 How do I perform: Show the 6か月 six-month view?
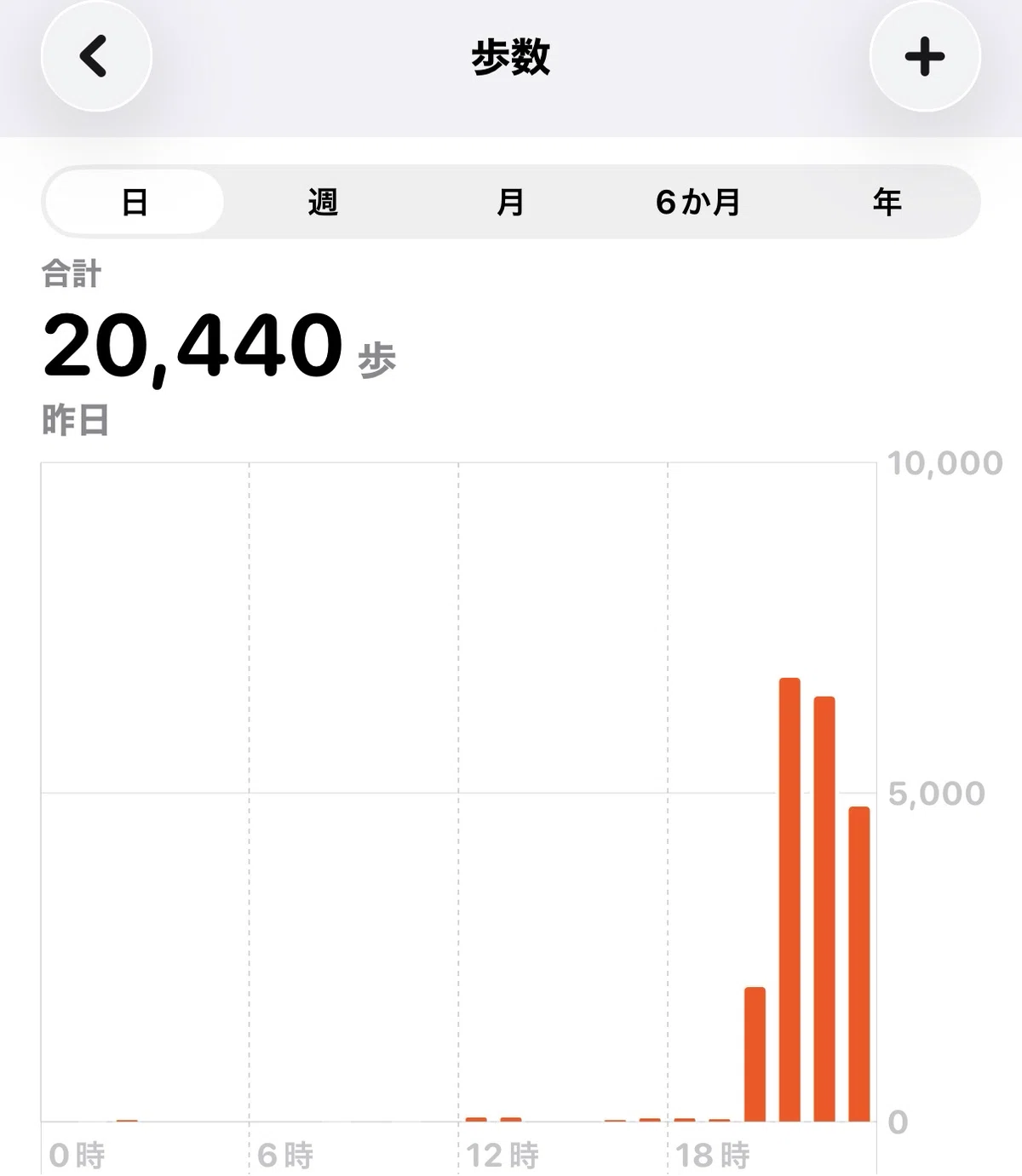[x=698, y=202]
